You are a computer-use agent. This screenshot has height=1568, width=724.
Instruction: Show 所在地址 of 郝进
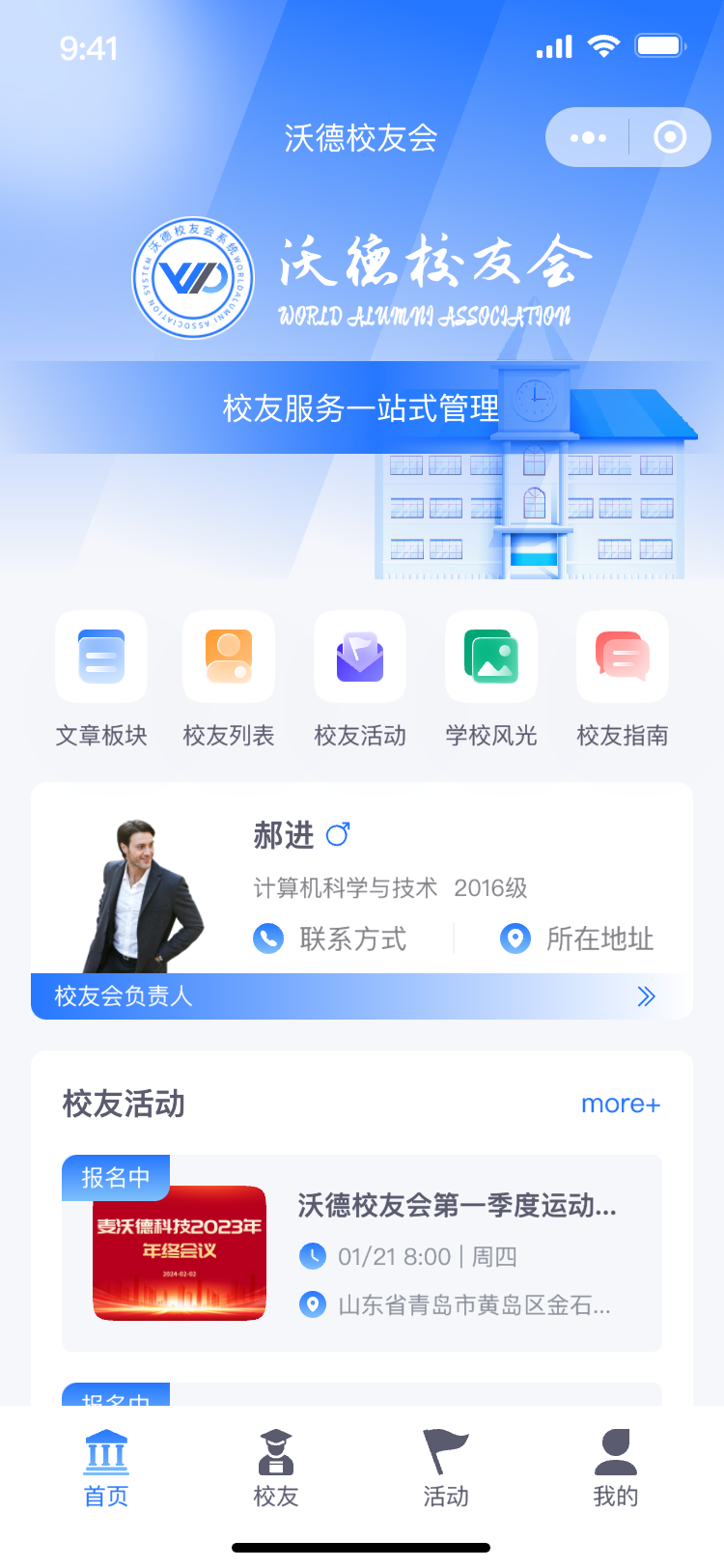[x=577, y=938]
